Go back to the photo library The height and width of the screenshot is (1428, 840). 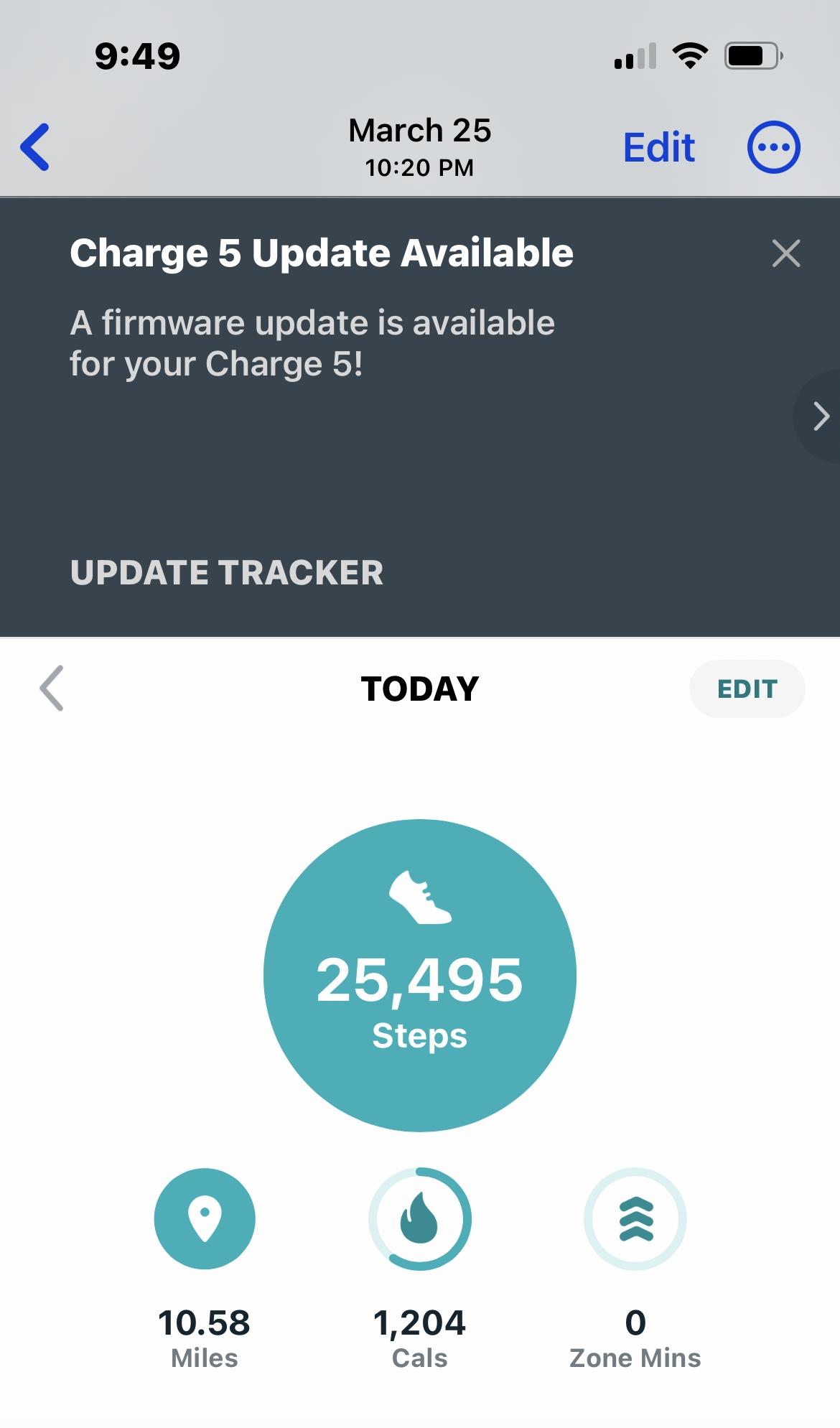36,147
